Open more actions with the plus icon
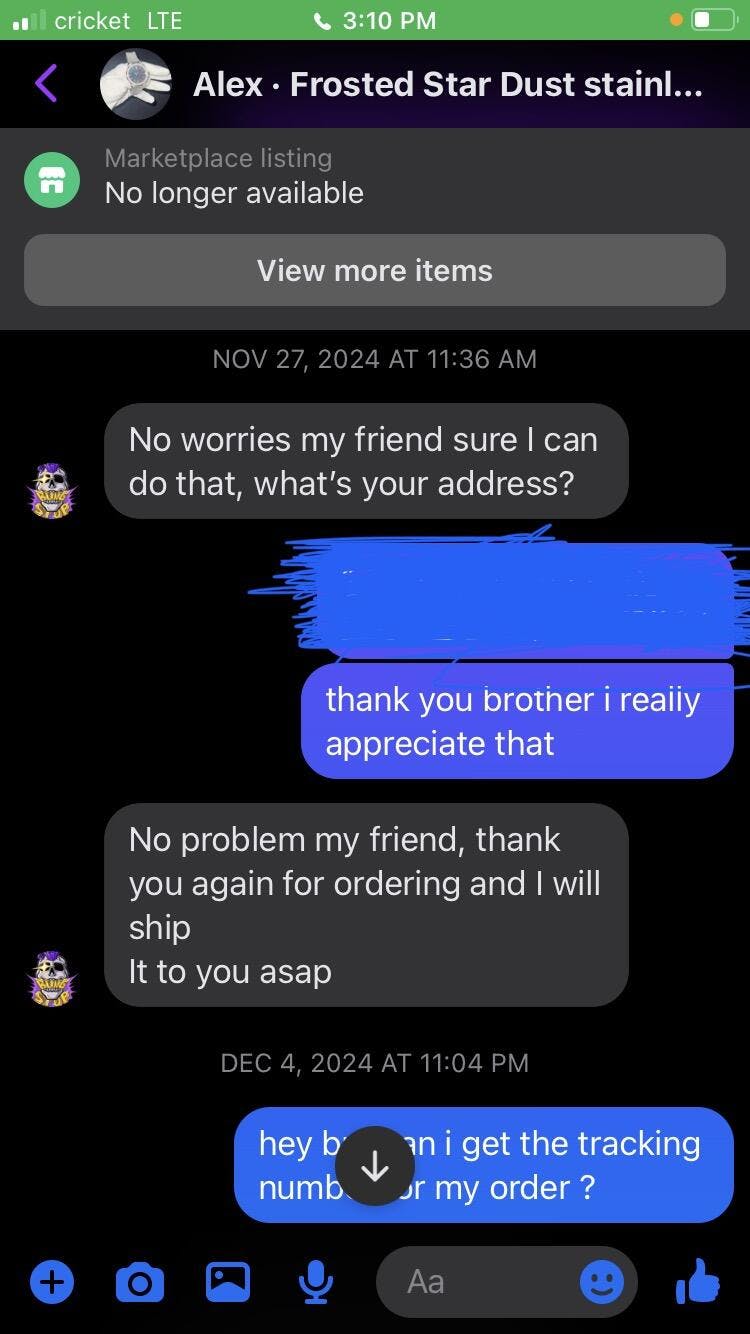The width and height of the screenshot is (750, 1334). 52,1281
